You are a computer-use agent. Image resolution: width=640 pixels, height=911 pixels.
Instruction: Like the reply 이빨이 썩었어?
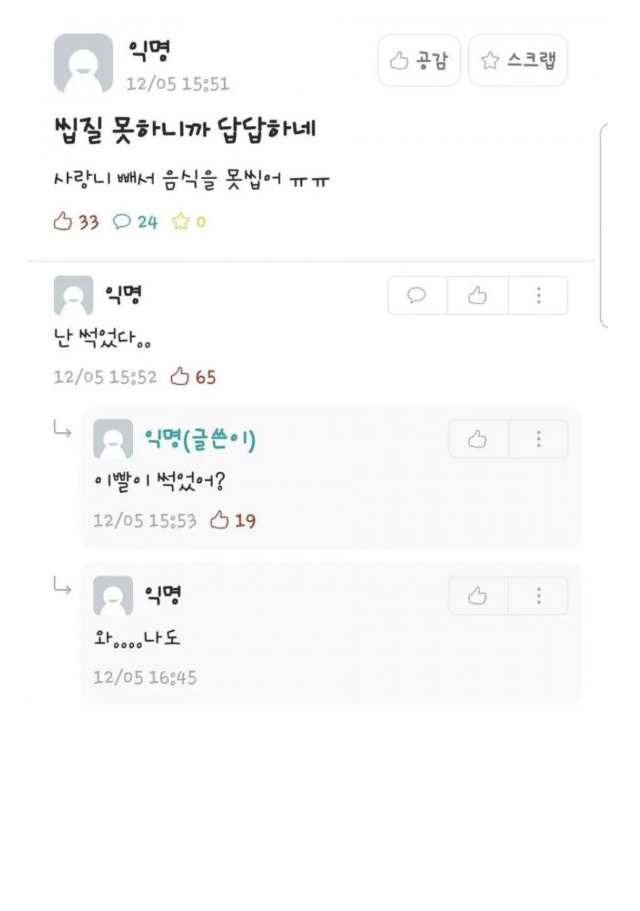pyautogui.click(x=478, y=439)
